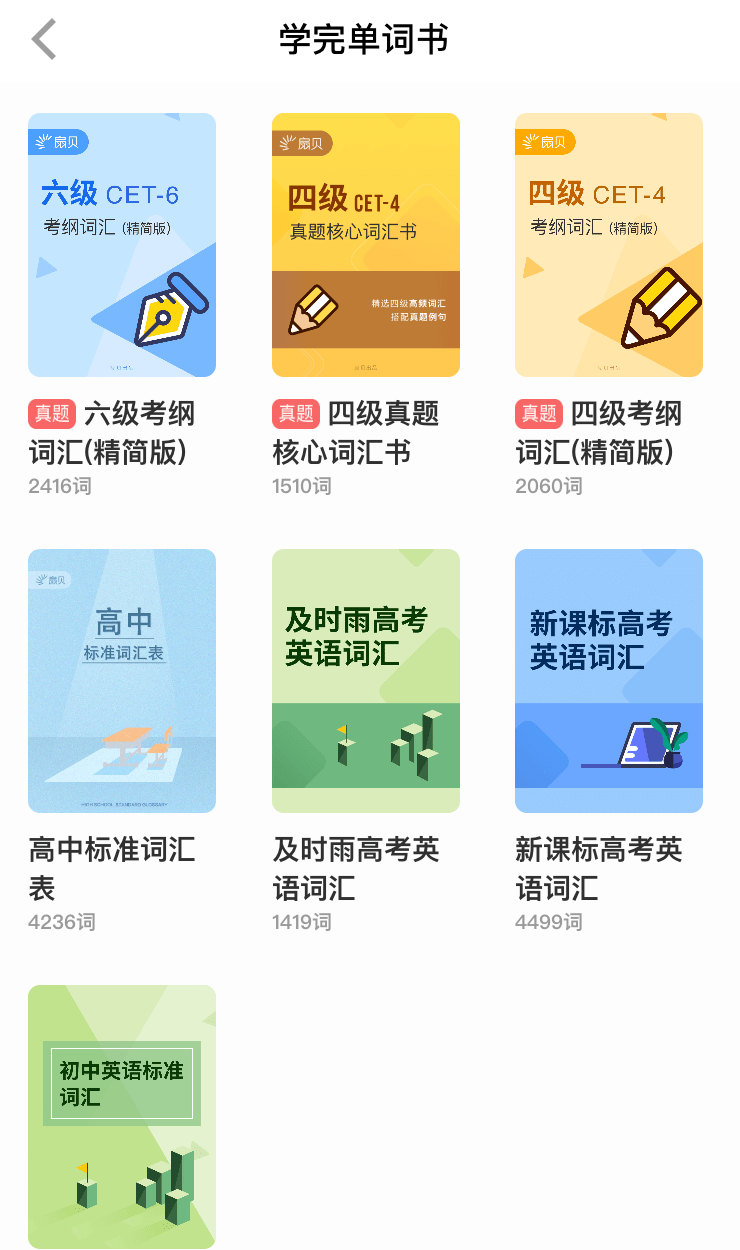Open 新课标高考英语词汇 word book
Screen dimensions: 740x1250
pyautogui.click(x=609, y=681)
